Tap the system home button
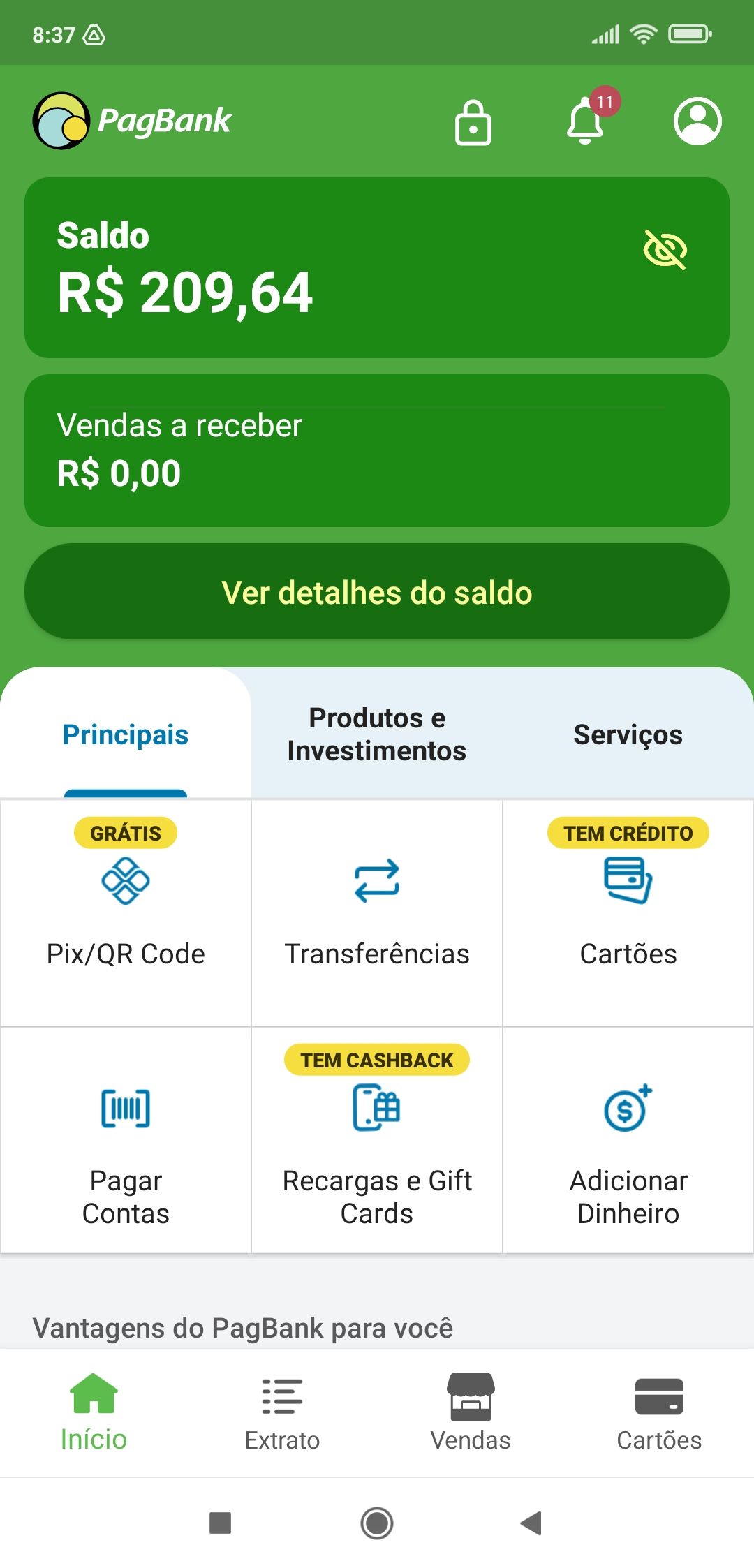This screenshot has height=1568, width=754. pos(377,1523)
